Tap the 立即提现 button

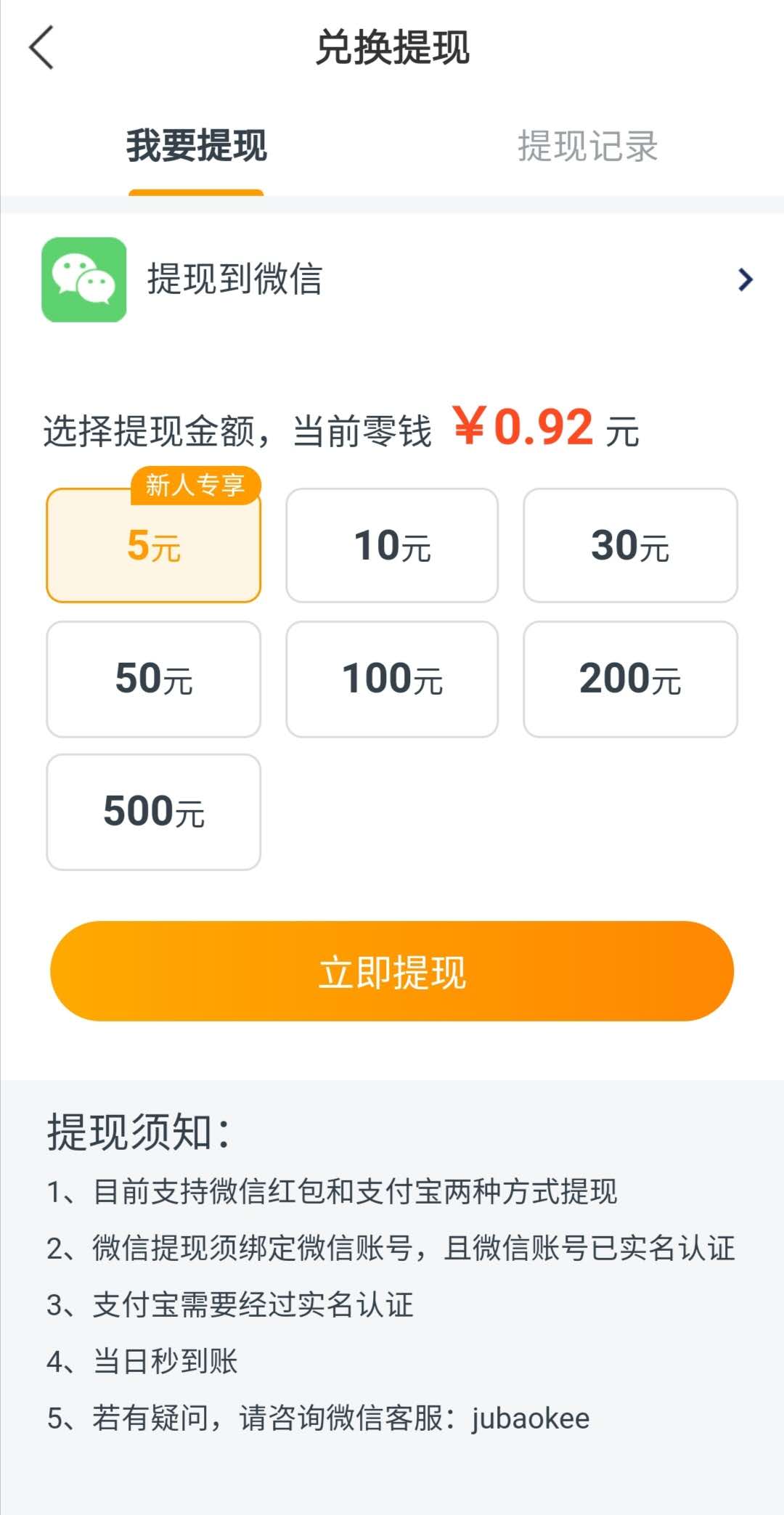tap(392, 971)
